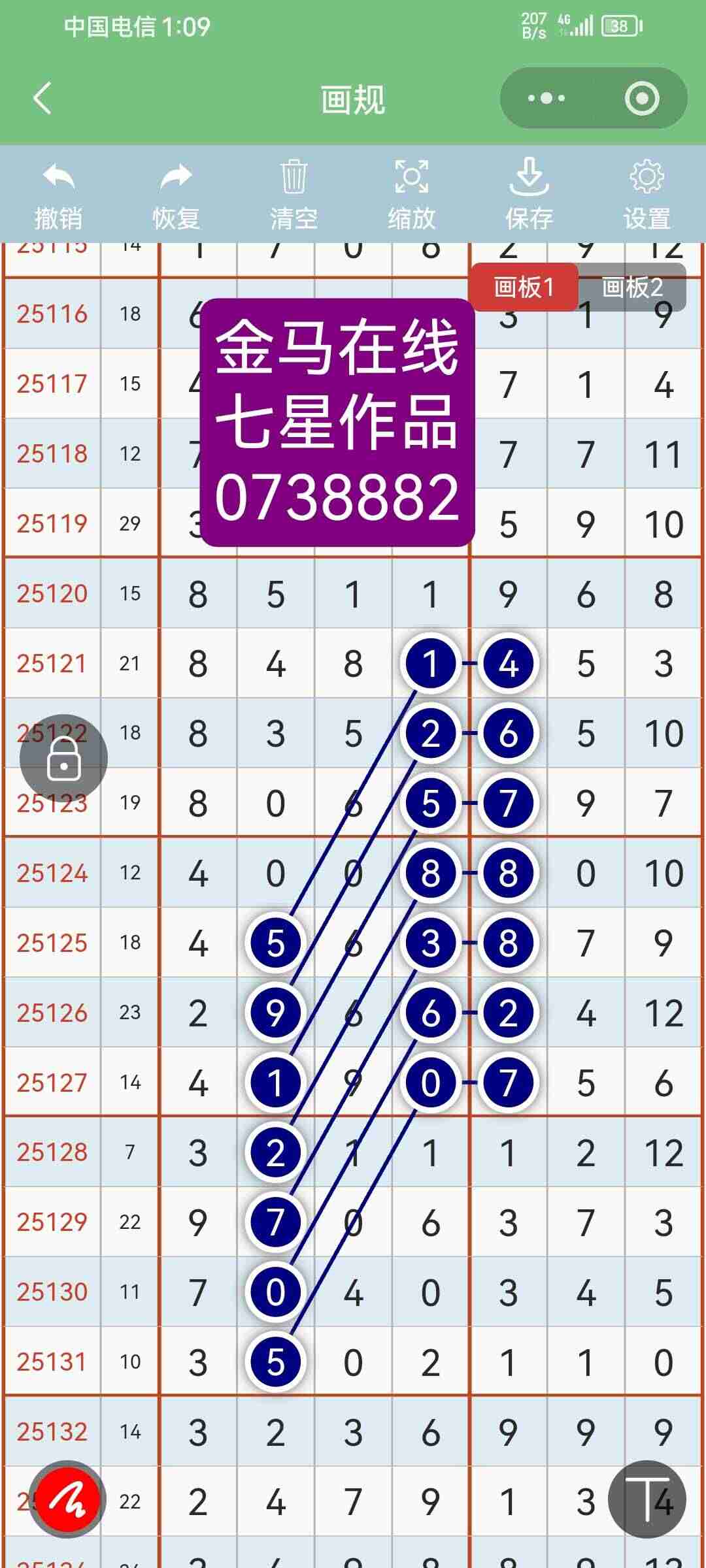Tap the text tool button
Image resolution: width=706 pixels, height=1568 pixels.
(647, 1499)
